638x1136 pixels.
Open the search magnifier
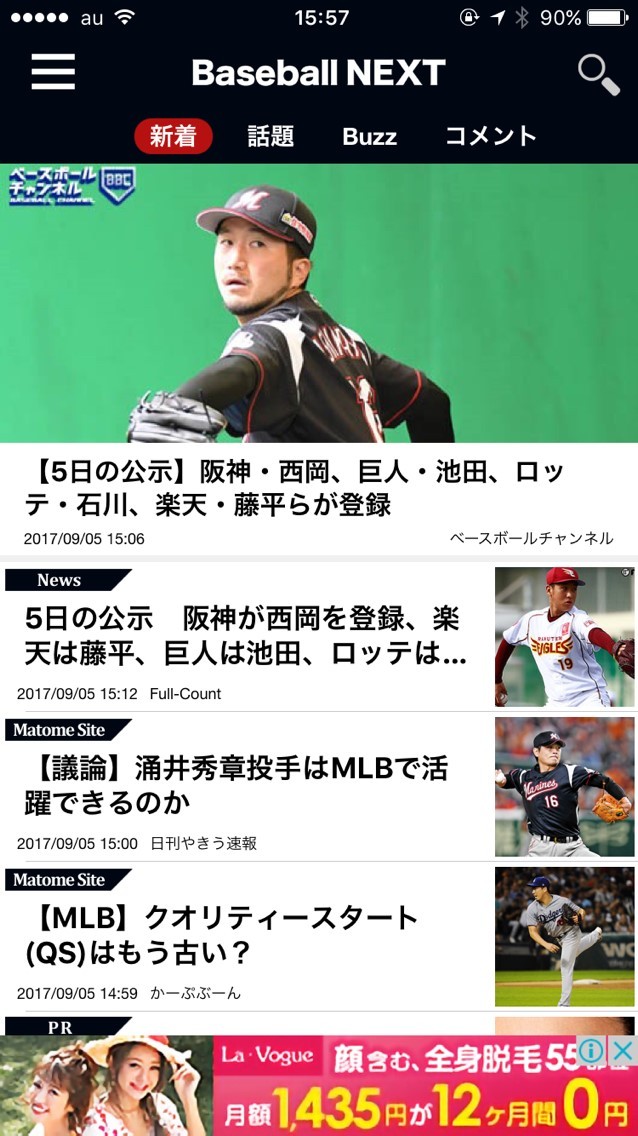(x=598, y=74)
